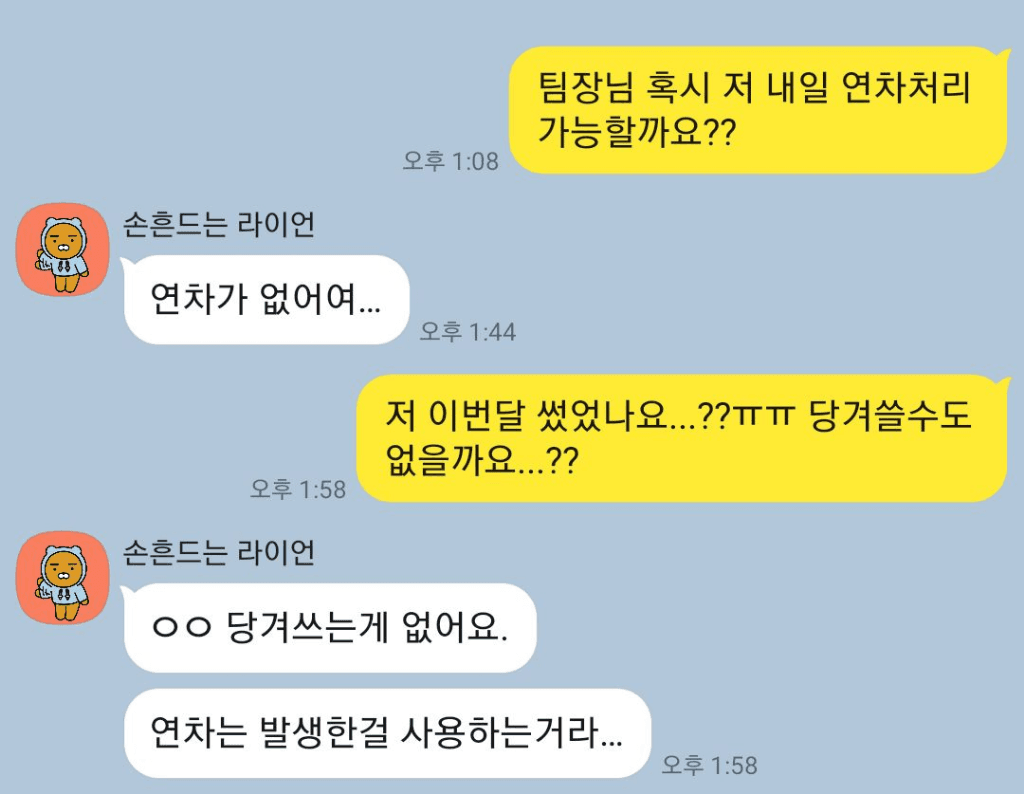Open the profile picture beside the 'ㅇㅇ 당겨쓰는게 없어요.' message

62,579
